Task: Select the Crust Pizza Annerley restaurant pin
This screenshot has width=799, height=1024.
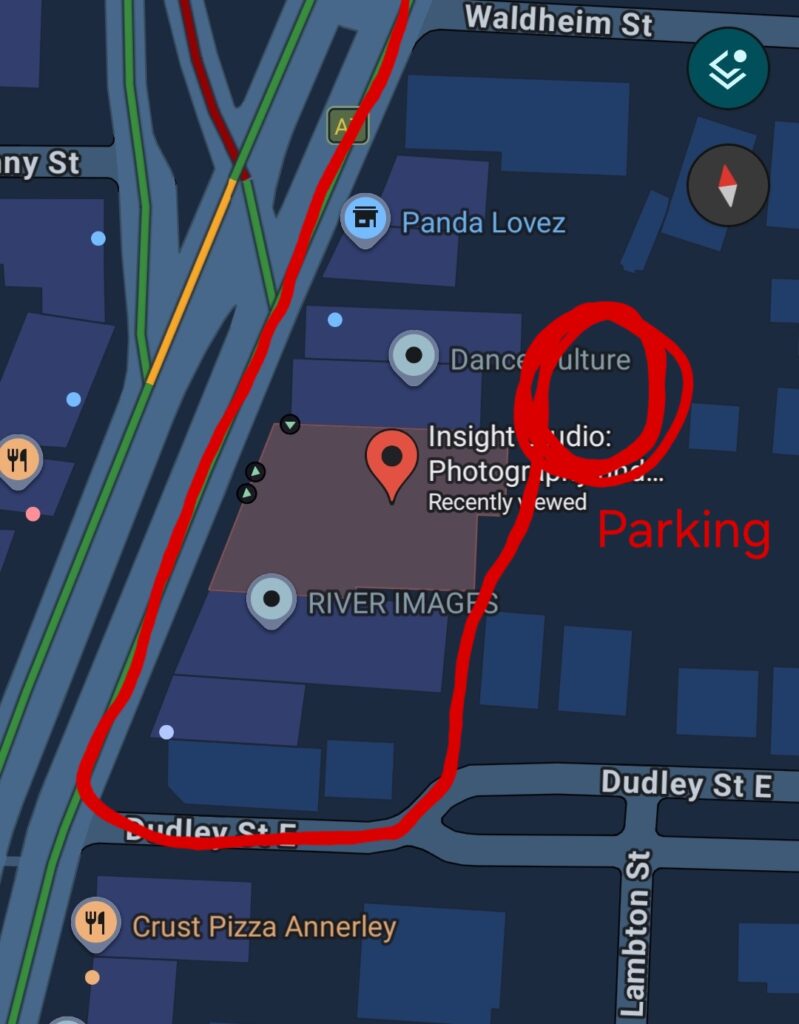Action: click(x=96, y=924)
